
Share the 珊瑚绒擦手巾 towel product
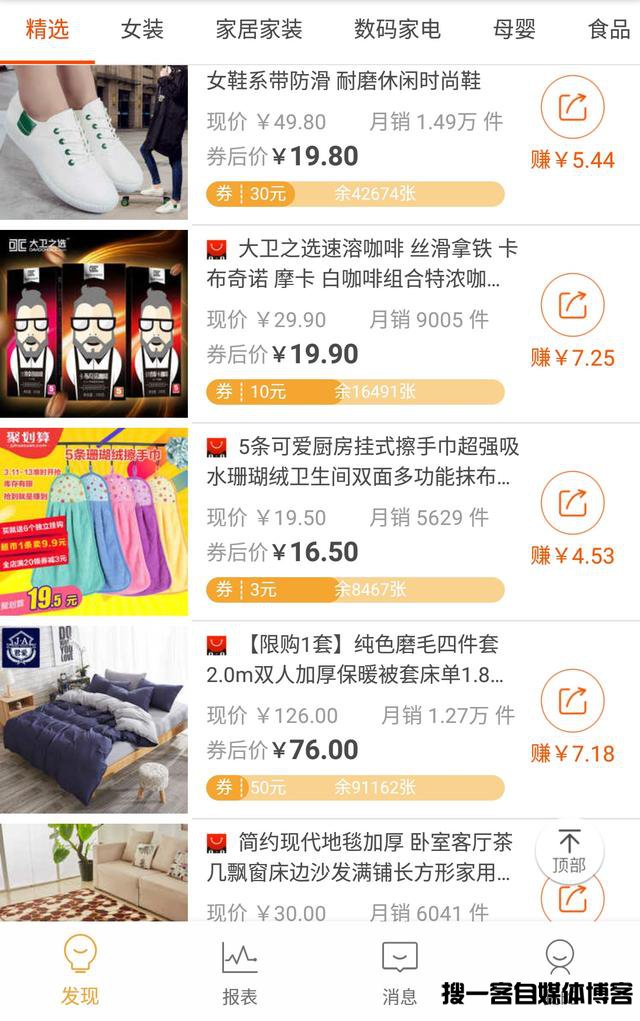(x=572, y=503)
